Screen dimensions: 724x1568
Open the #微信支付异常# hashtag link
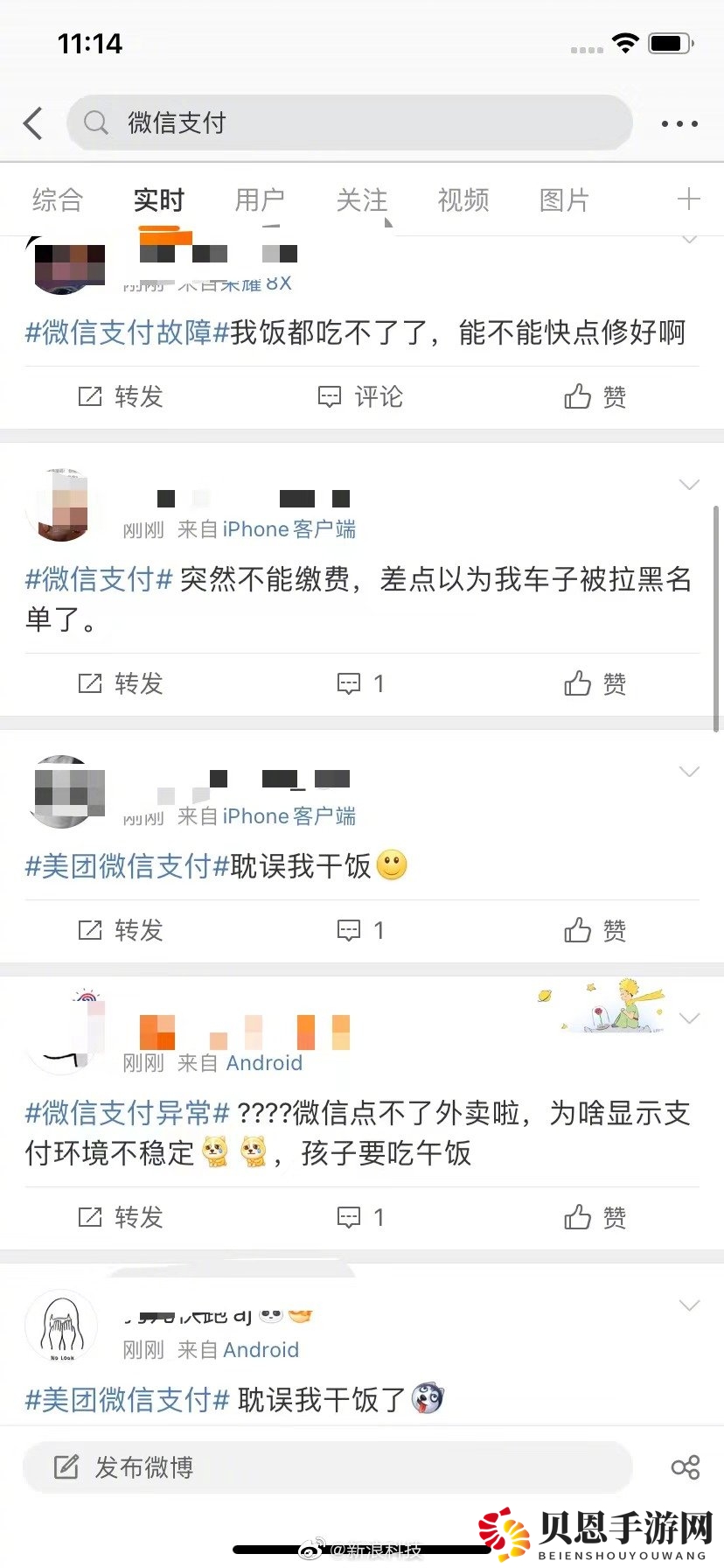(127, 1113)
